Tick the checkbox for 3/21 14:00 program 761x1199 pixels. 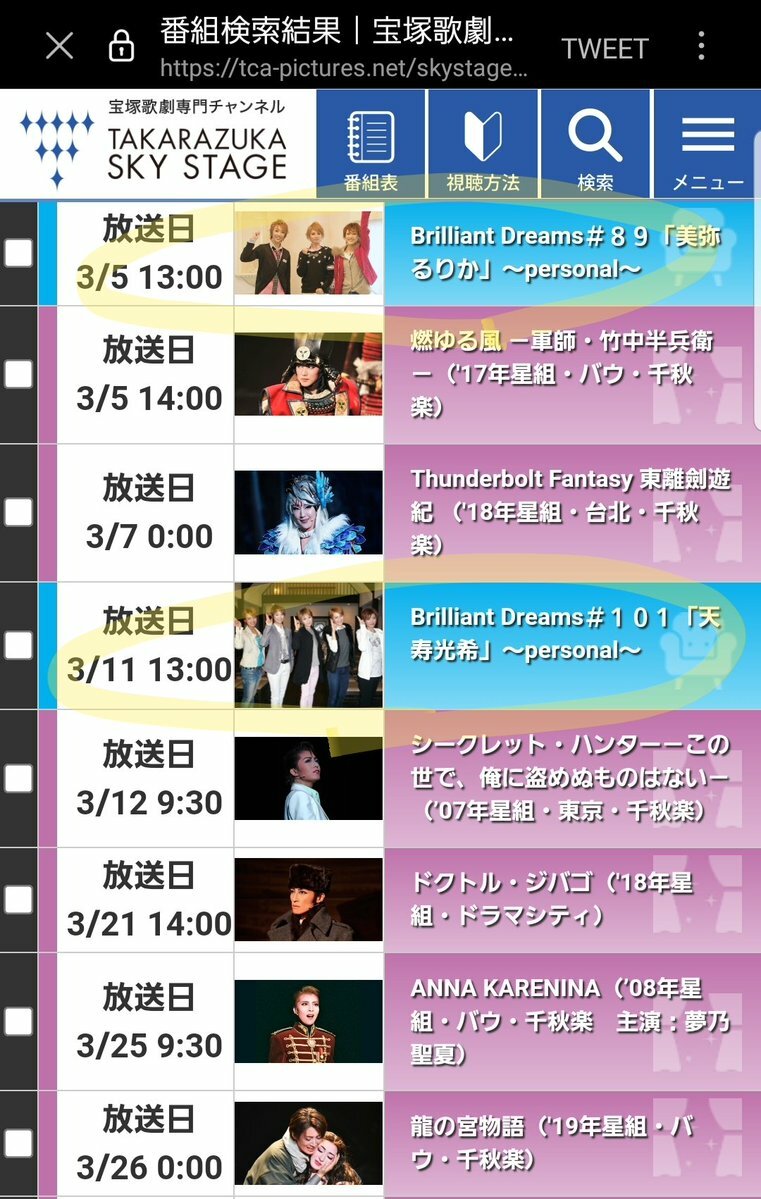(18, 900)
